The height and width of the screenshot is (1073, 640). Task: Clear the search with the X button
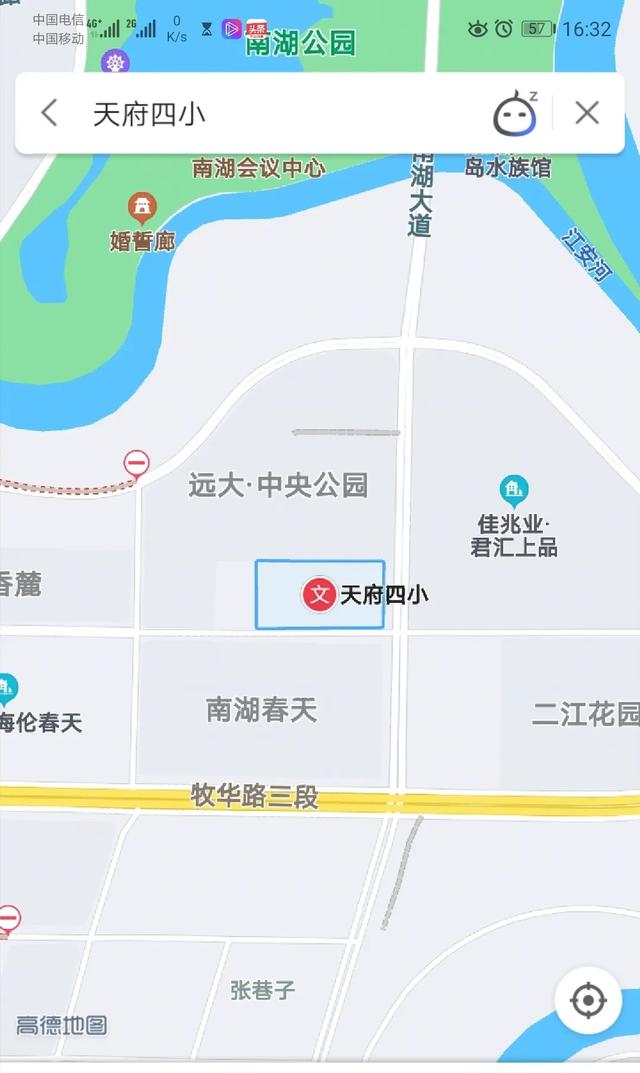point(587,113)
